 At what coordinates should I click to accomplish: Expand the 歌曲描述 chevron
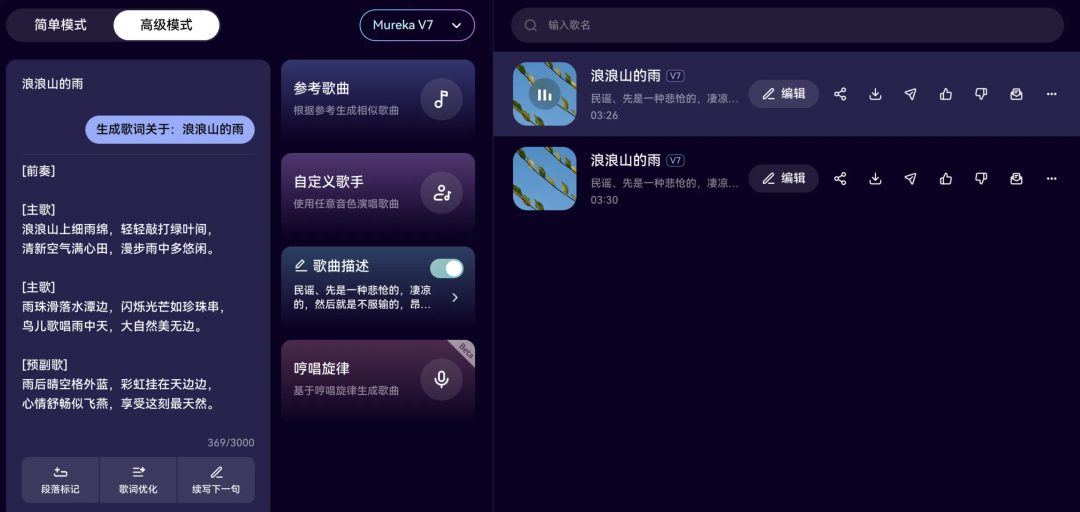(455, 297)
